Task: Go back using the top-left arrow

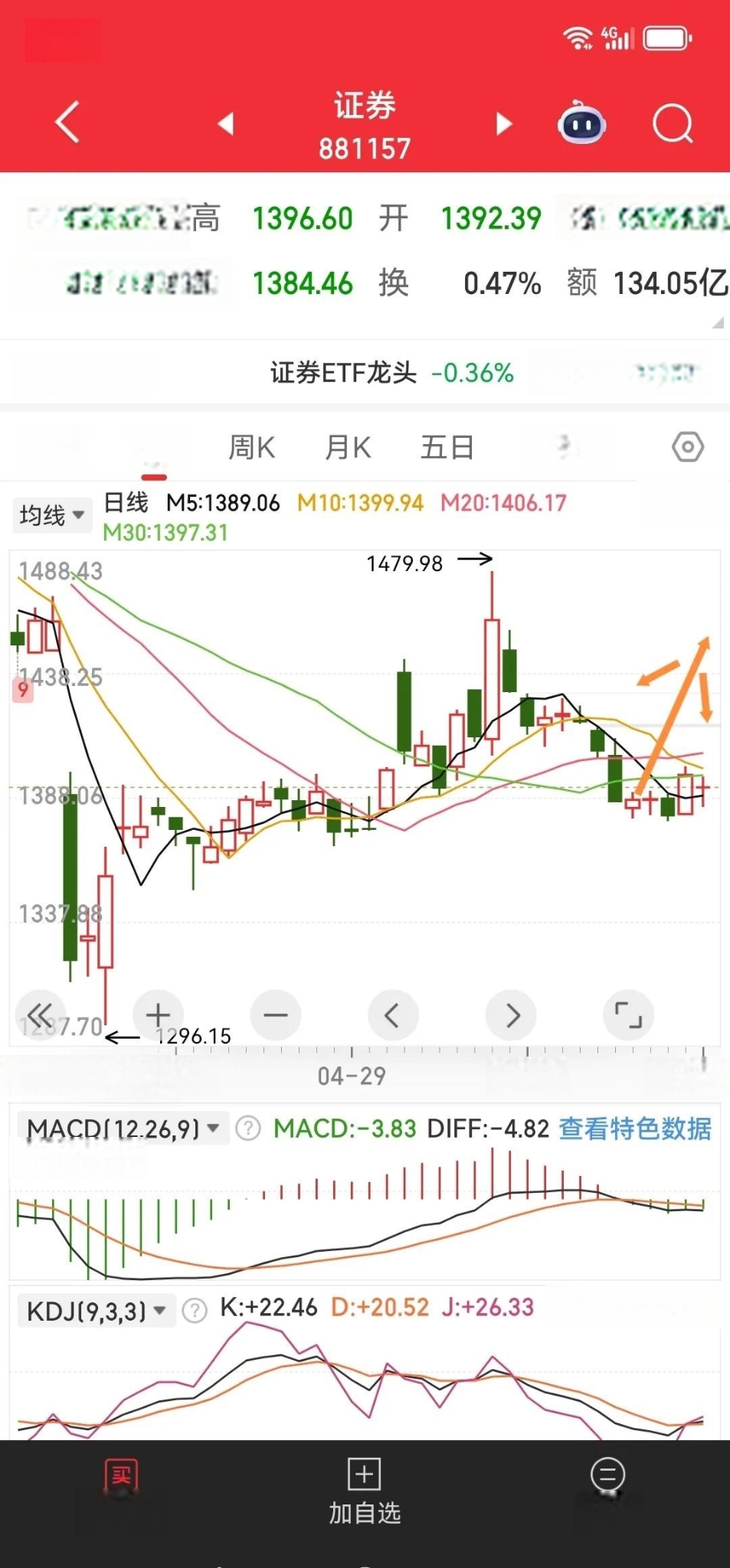Action: click(67, 122)
